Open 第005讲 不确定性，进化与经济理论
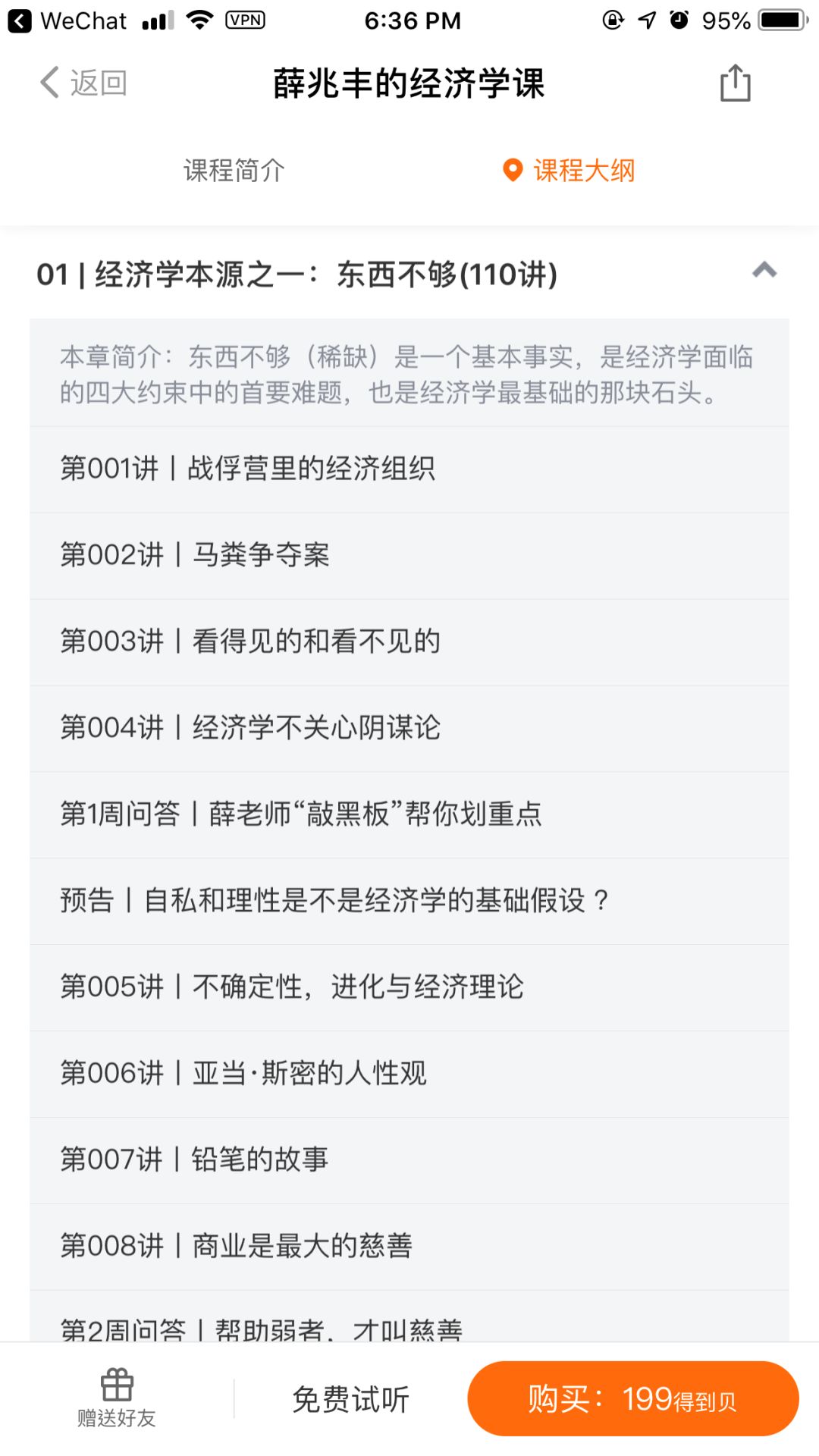 pos(409,988)
